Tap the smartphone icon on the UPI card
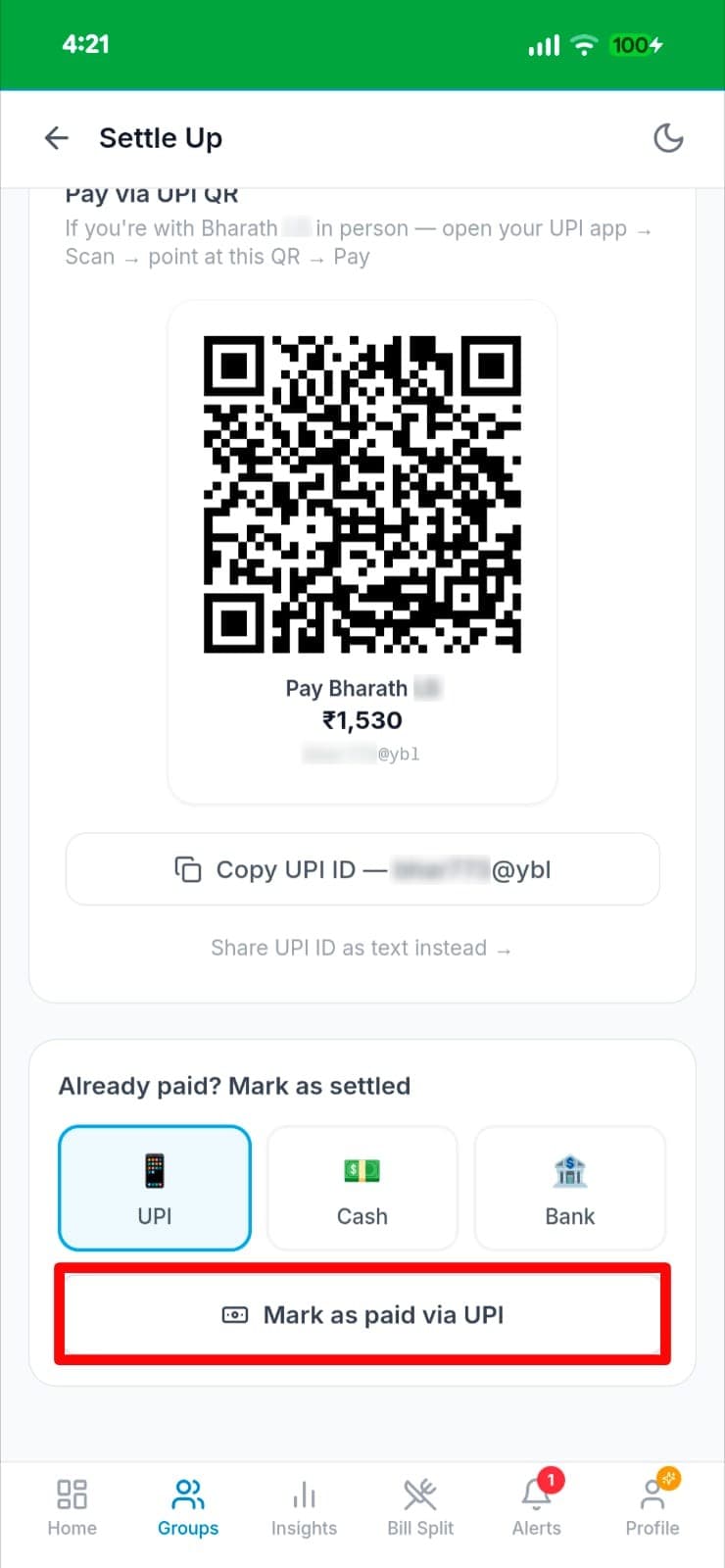 point(154,1169)
